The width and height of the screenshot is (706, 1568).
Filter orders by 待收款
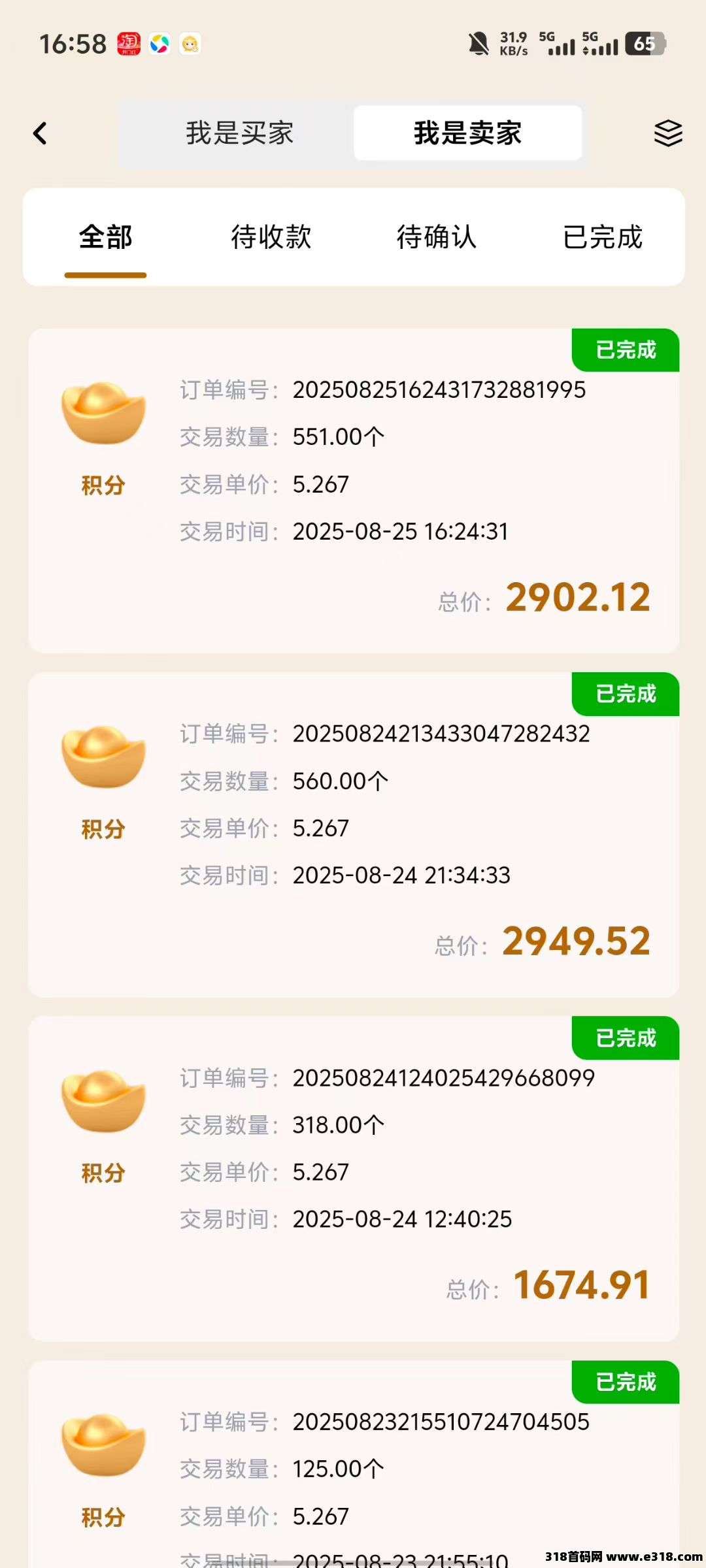[x=271, y=237]
